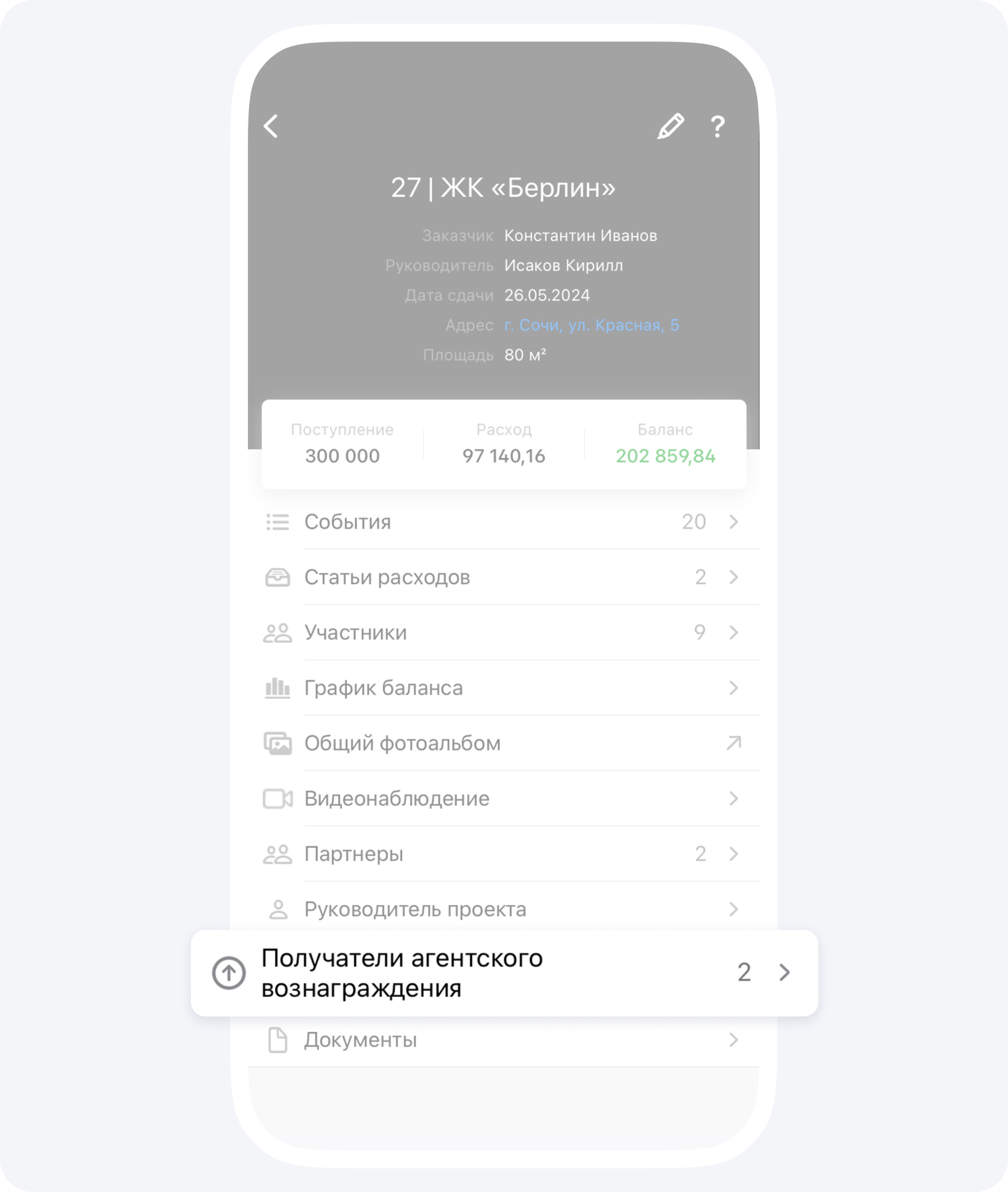Open Общий фотоальбом
The height and width of the screenshot is (1192, 1008).
[503, 743]
